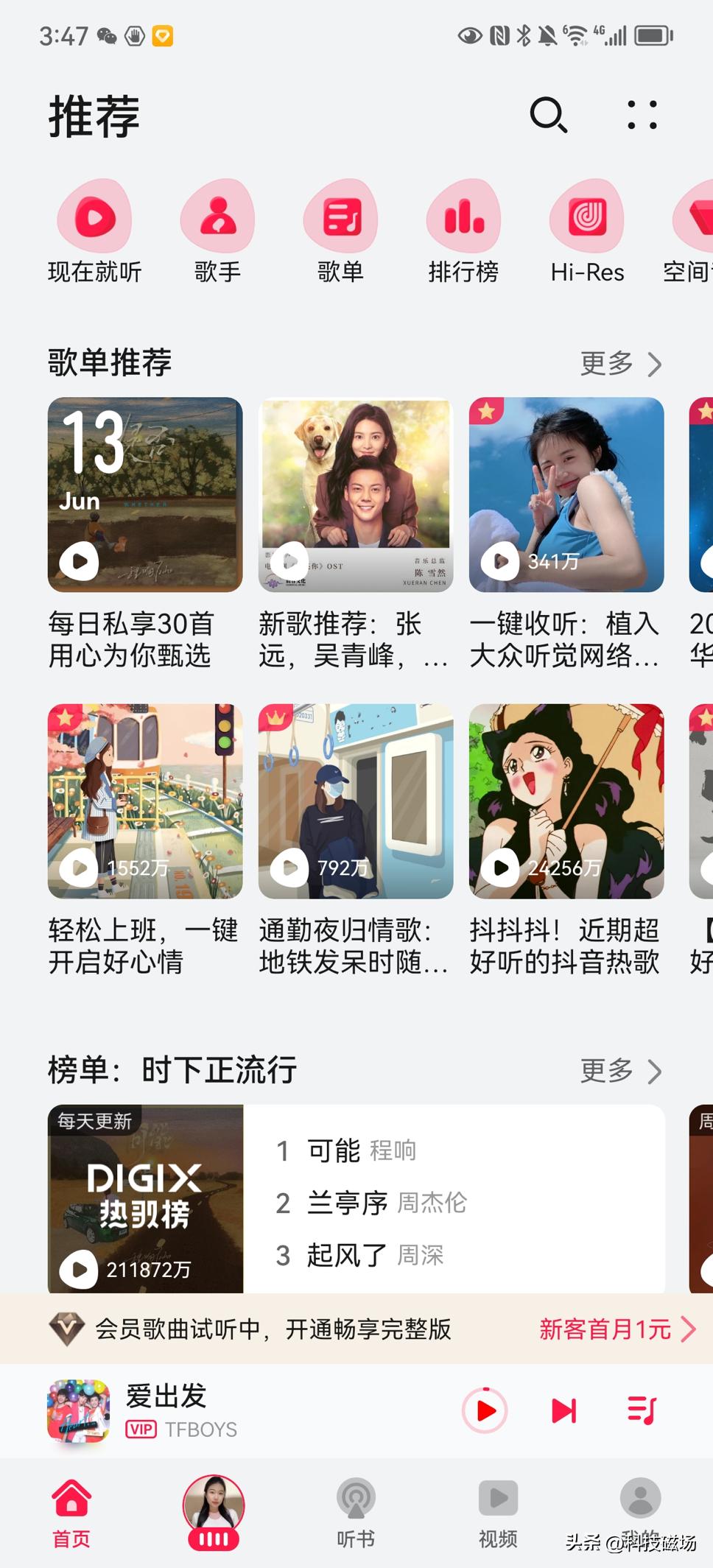713x1568 pixels.
Task: Expand 更多 next to 榜单：时下正流行
Action: click(x=621, y=1072)
